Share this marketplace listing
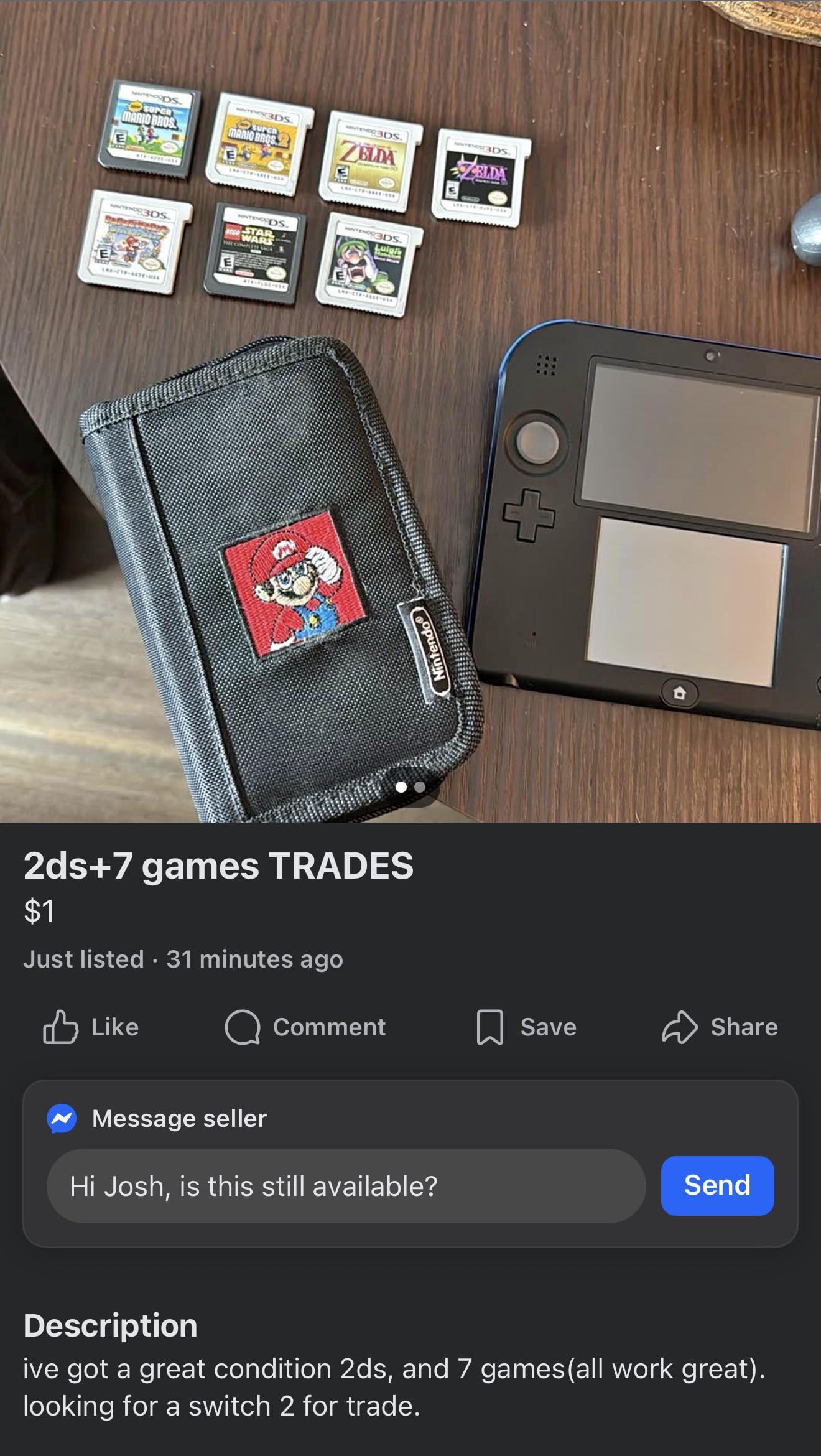This screenshot has width=821, height=1456. click(x=720, y=1027)
